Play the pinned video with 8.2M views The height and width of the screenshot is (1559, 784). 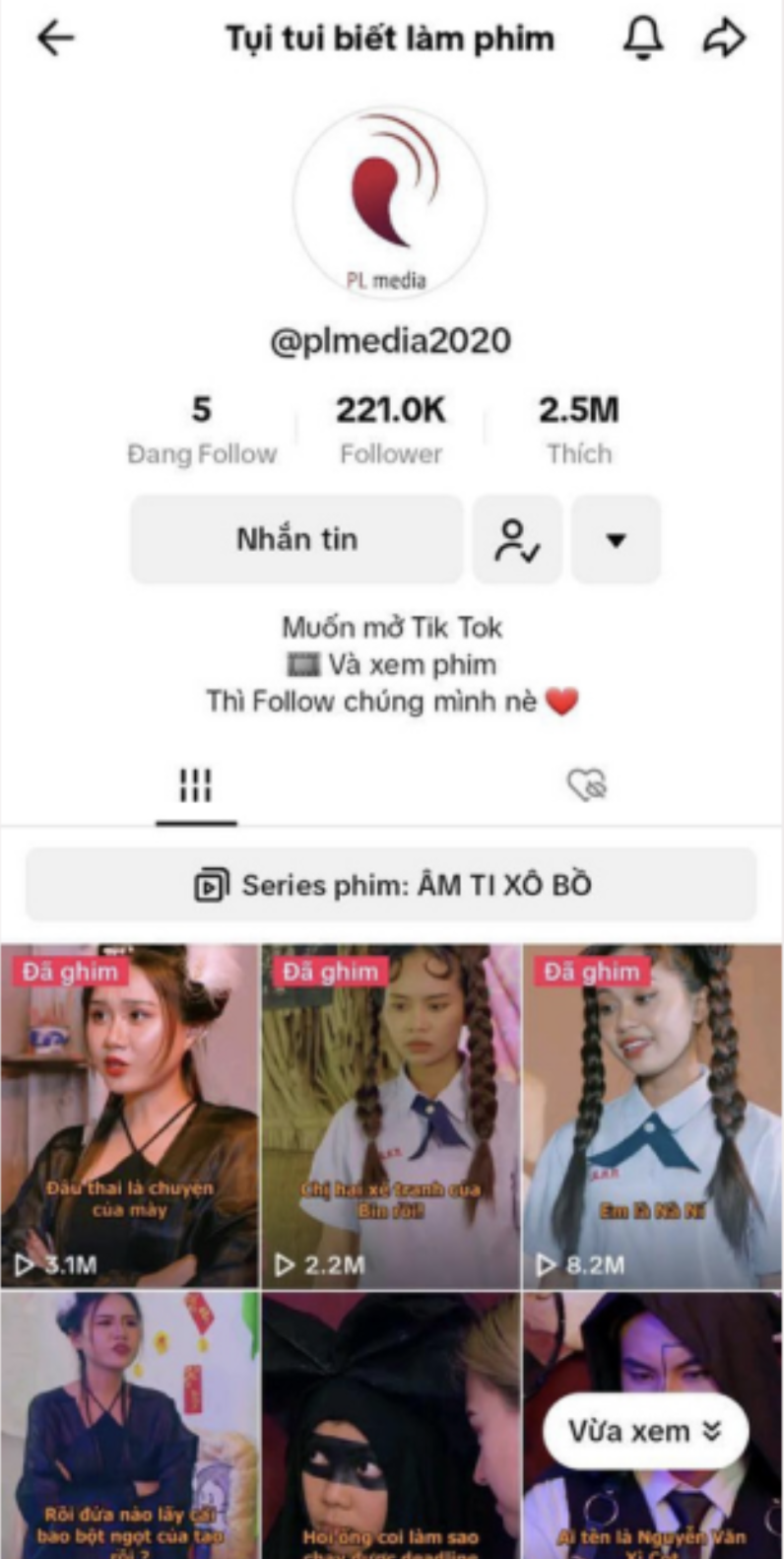coord(652,1116)
